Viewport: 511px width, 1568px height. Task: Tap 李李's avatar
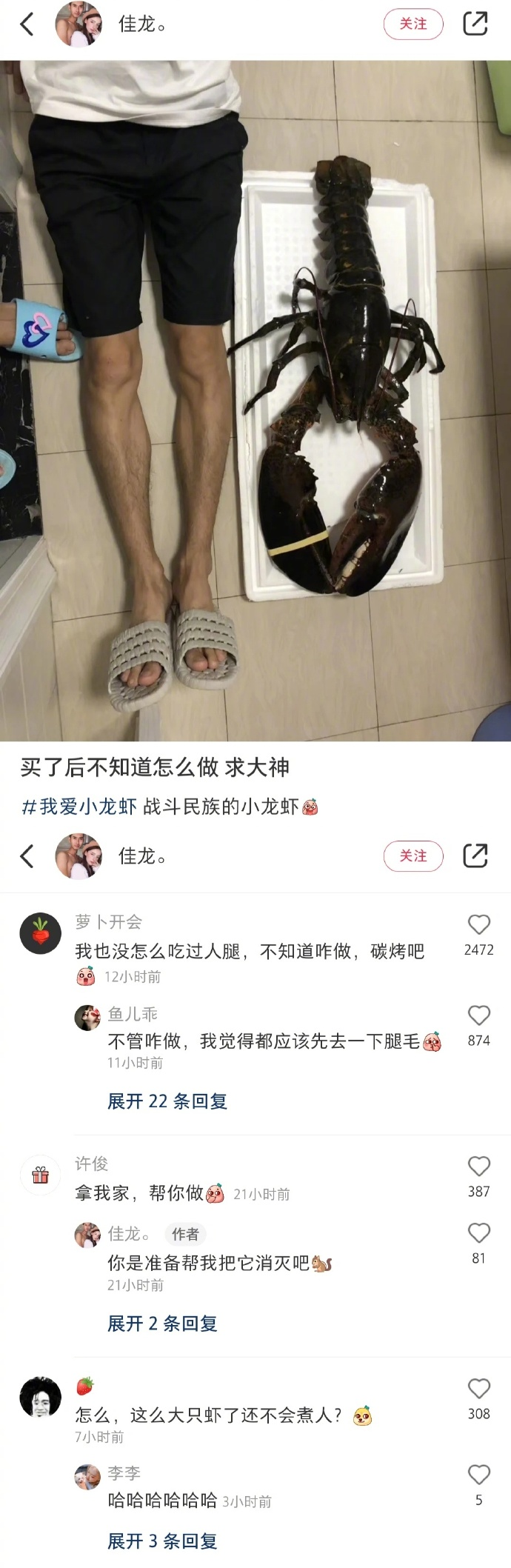[x=87, y=1477]
